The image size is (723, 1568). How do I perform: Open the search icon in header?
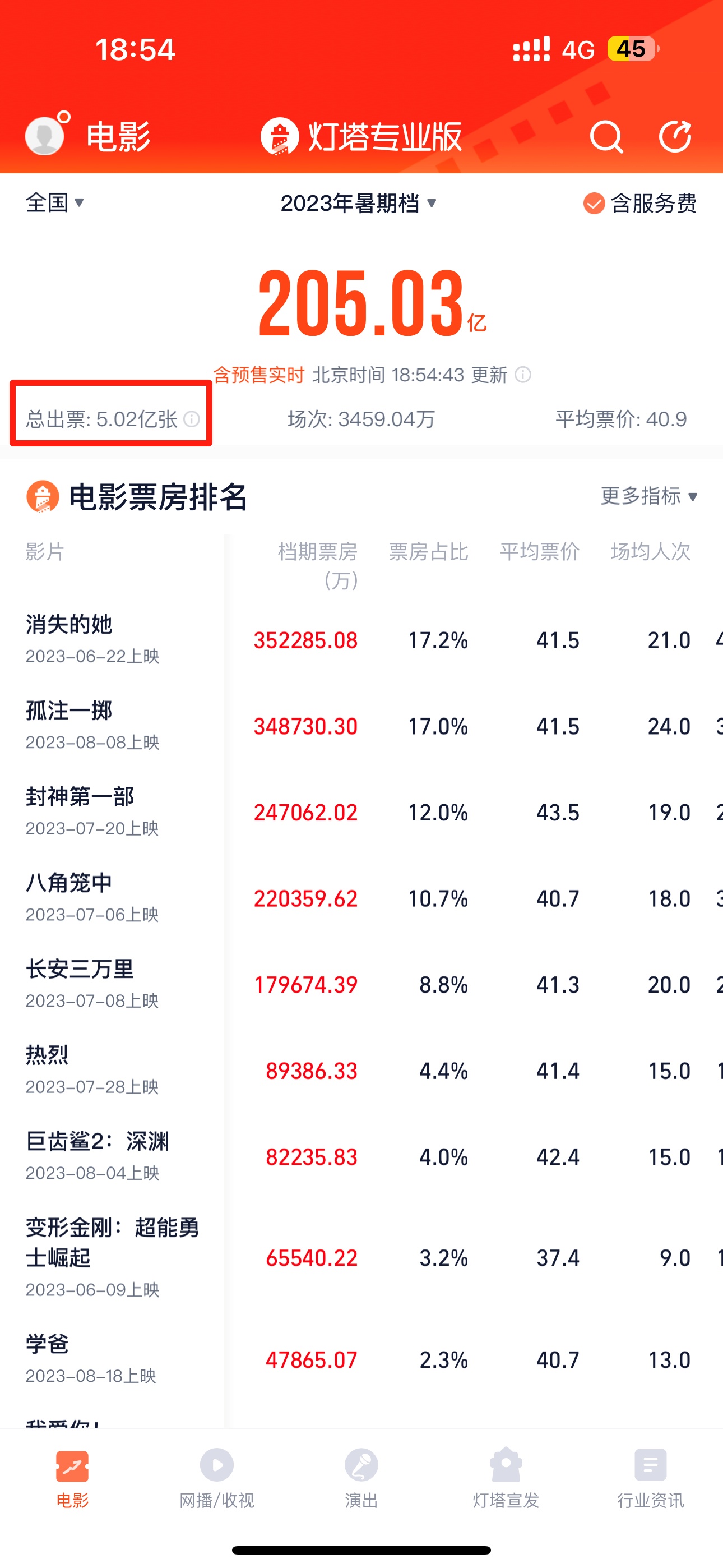pyautogui.click(x=606, y=136)
